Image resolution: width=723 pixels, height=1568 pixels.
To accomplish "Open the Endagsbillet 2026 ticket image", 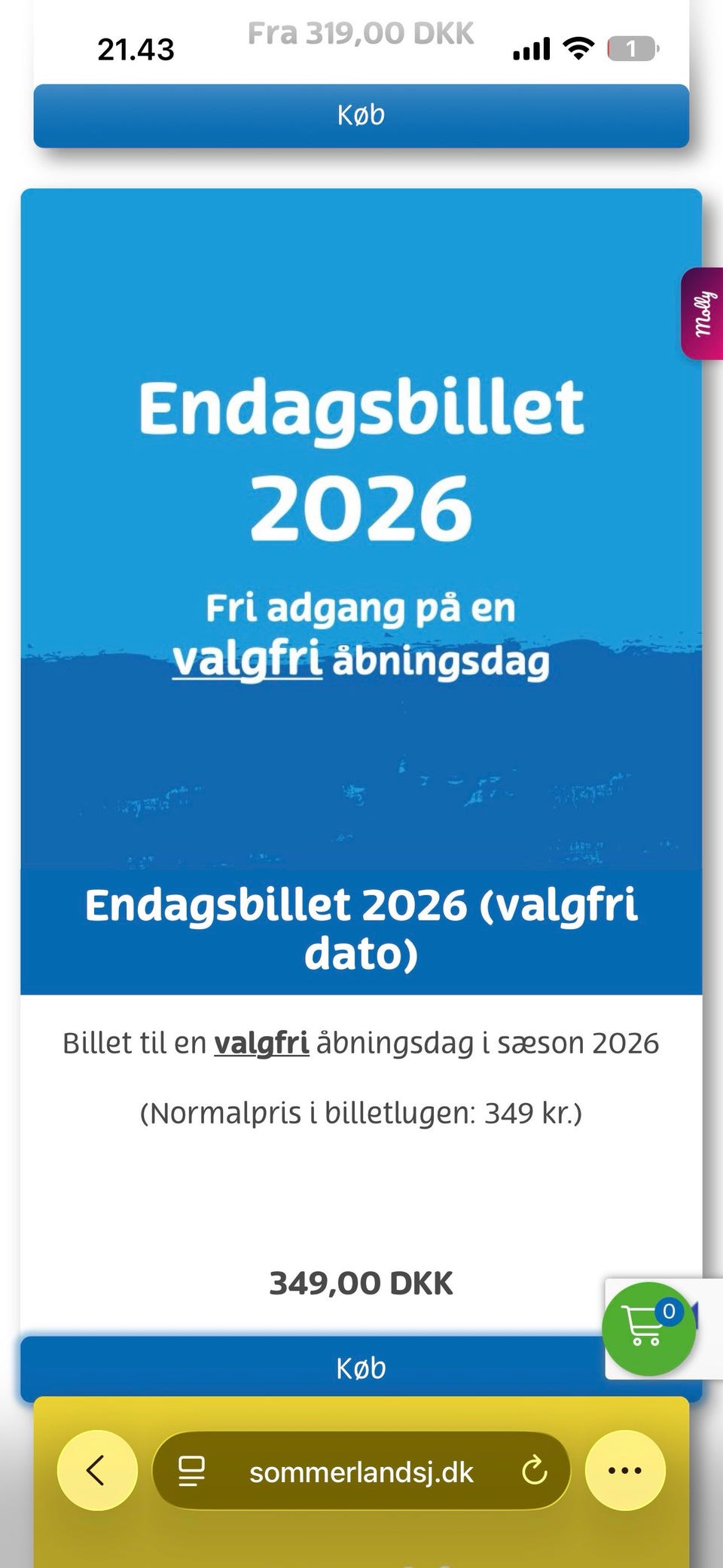I will point(361,529).
